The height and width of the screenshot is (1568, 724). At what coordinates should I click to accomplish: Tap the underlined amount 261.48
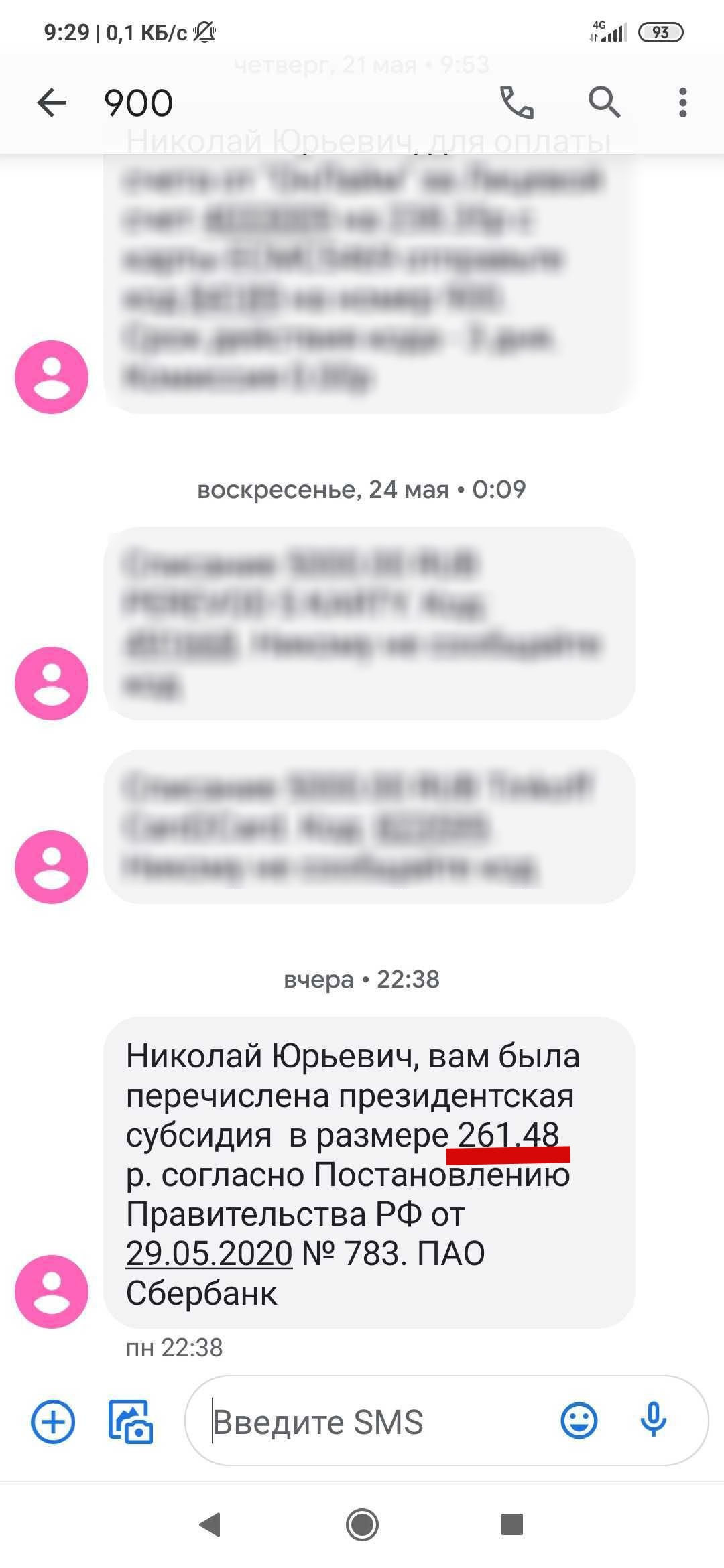point(507,1135)
